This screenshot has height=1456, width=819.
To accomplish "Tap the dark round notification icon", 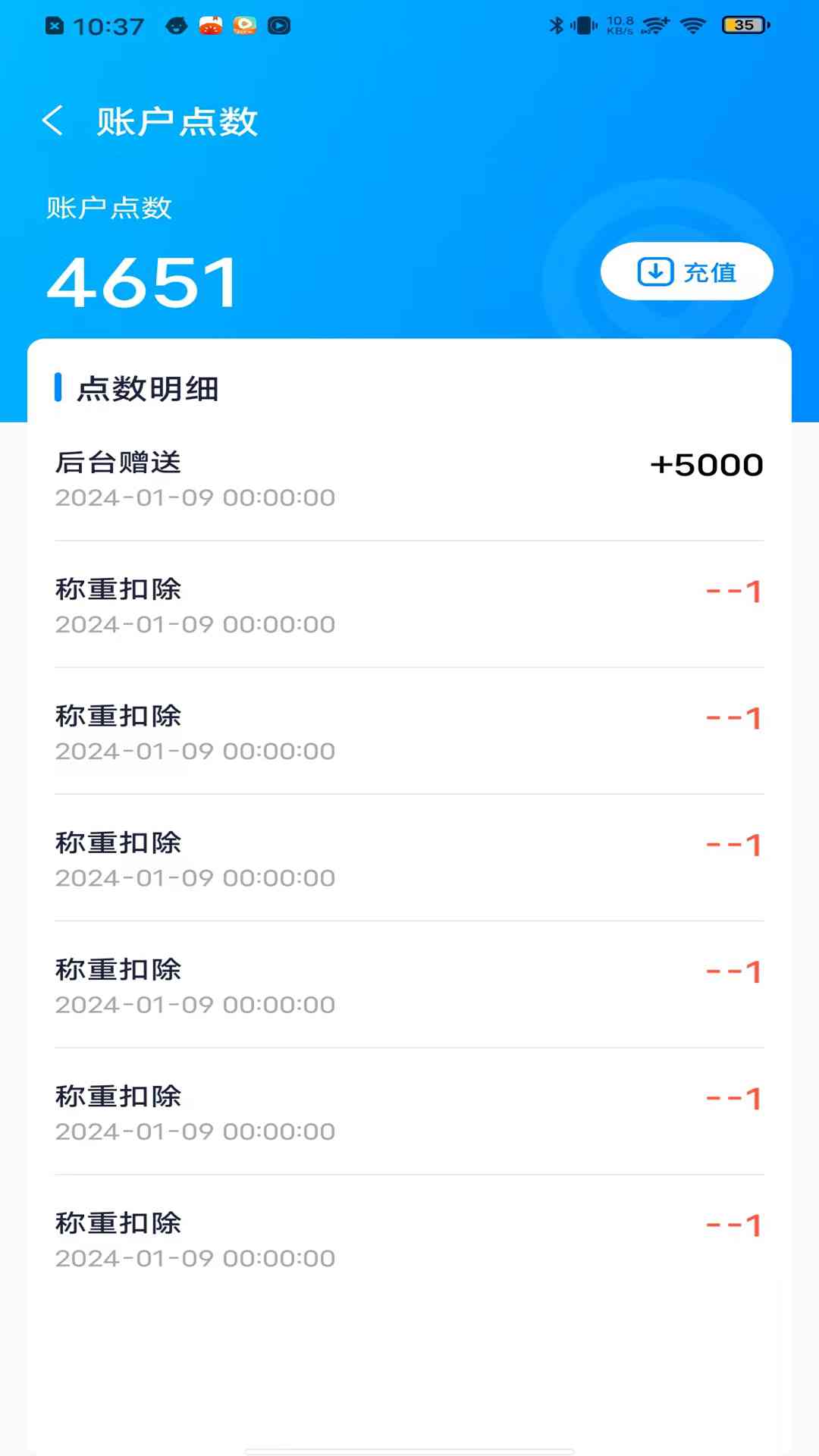I will (x=176, y=25).
